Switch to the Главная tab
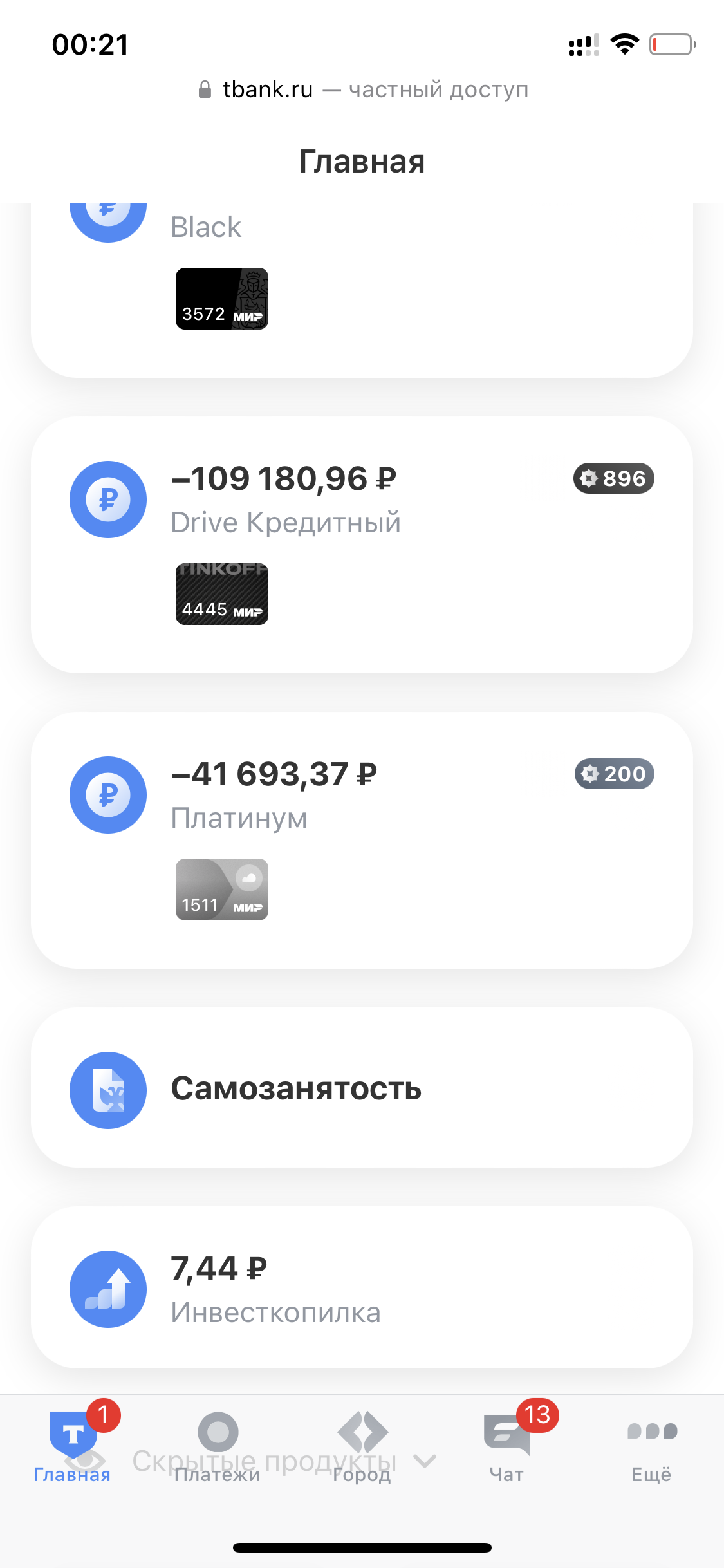Screen dimensions: 724x1568 coord(73,1448)
